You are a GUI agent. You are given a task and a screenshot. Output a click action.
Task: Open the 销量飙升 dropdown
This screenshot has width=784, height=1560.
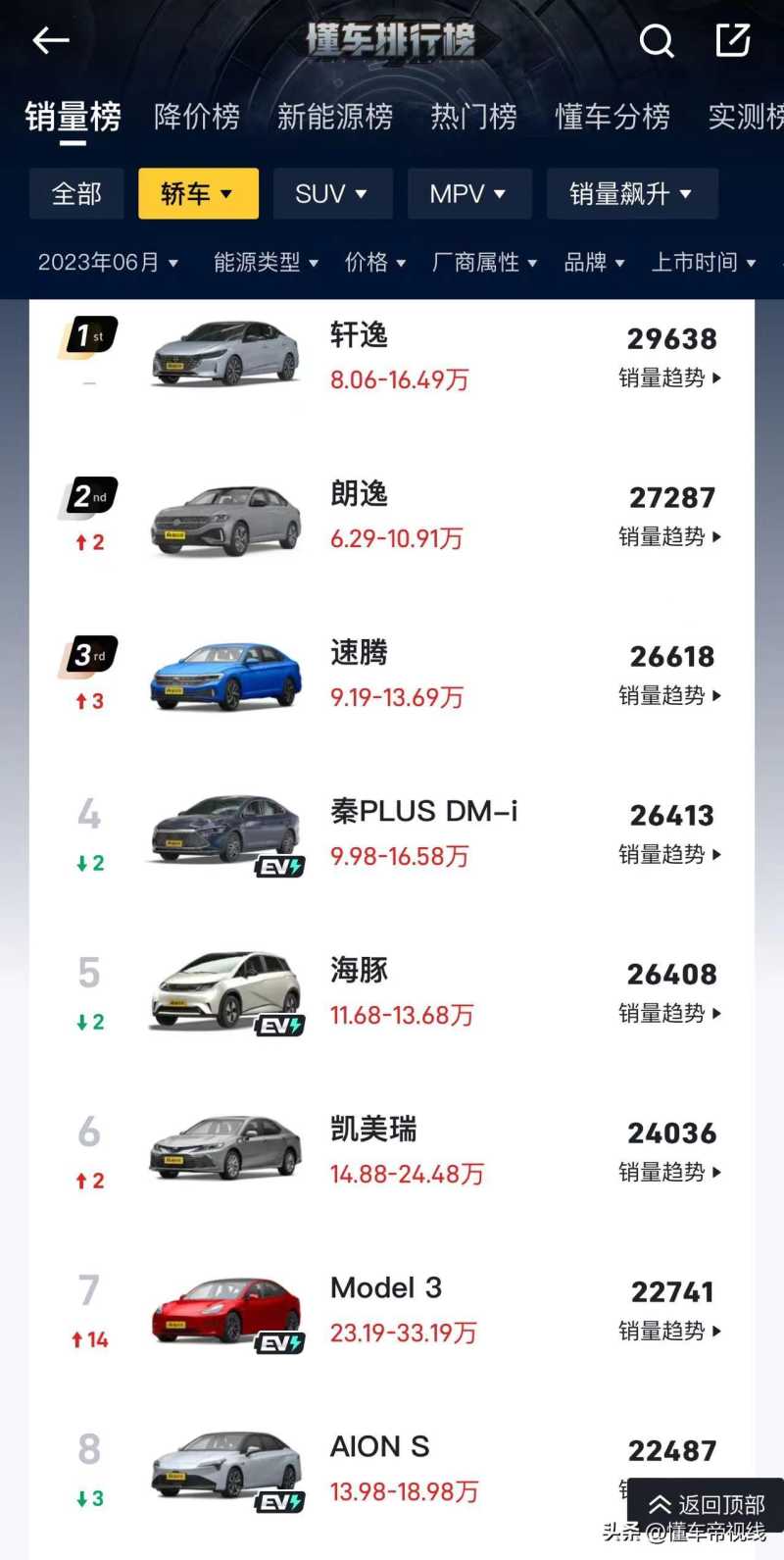point(632,193)
